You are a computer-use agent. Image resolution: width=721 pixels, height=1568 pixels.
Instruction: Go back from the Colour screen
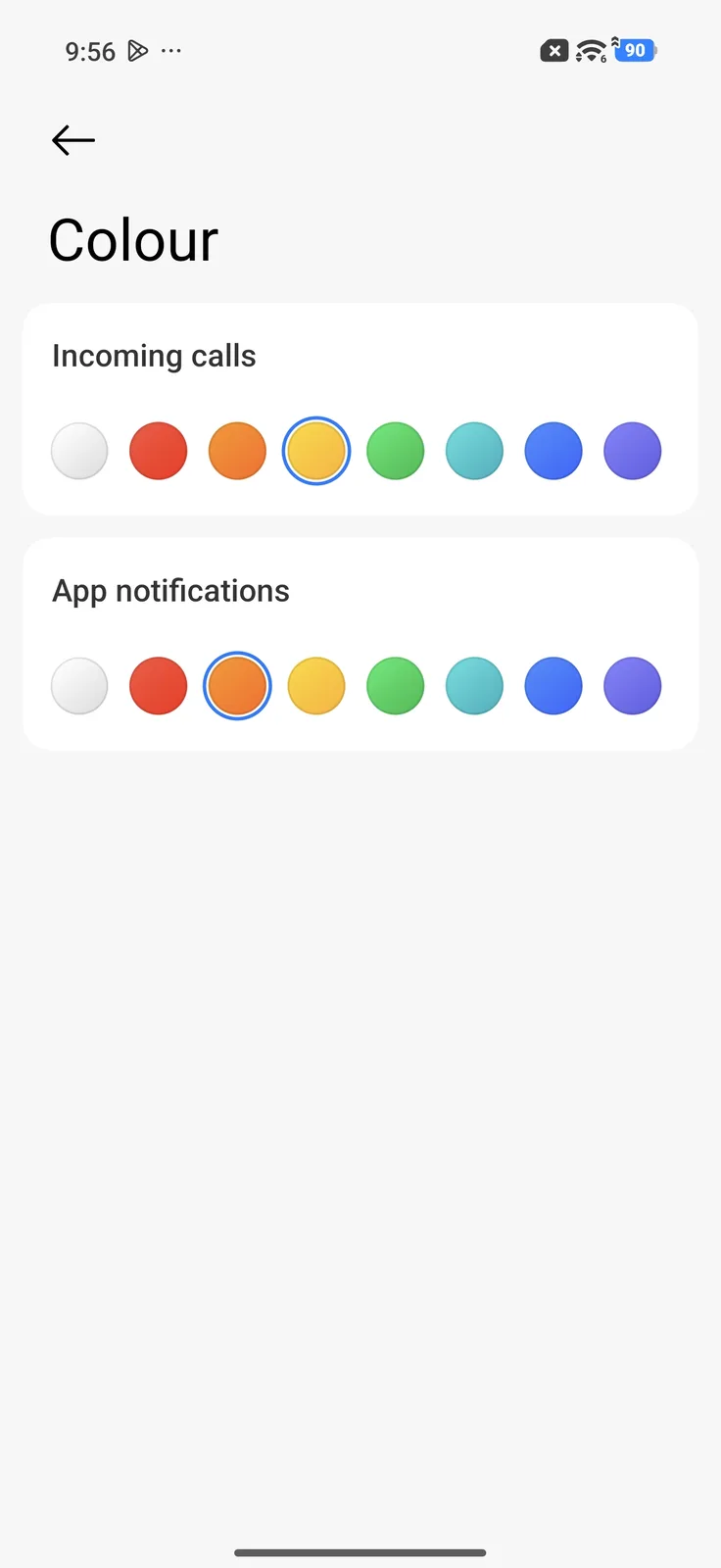click(x=73, y=140)
